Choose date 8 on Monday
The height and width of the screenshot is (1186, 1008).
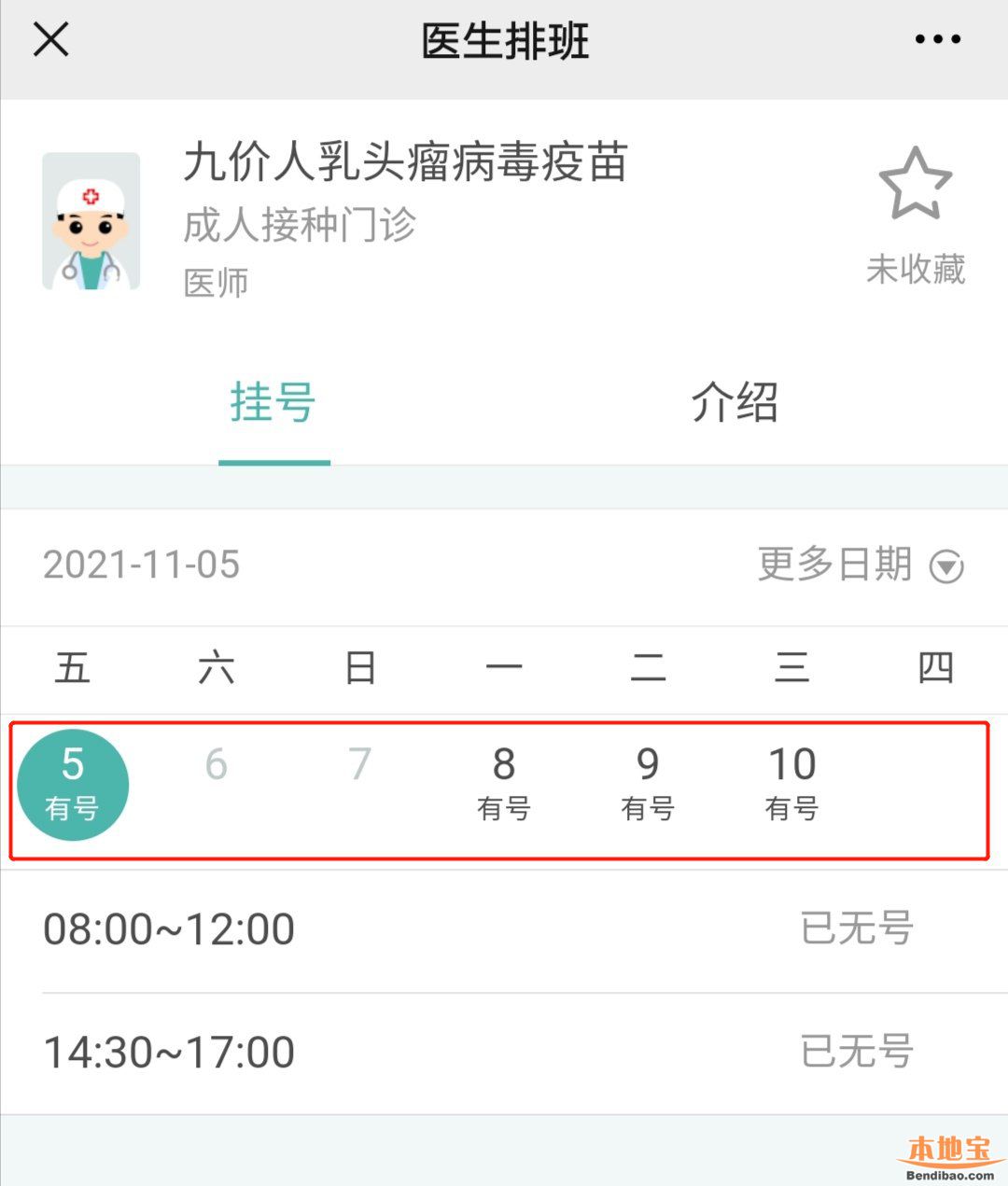tap(504, 785)
